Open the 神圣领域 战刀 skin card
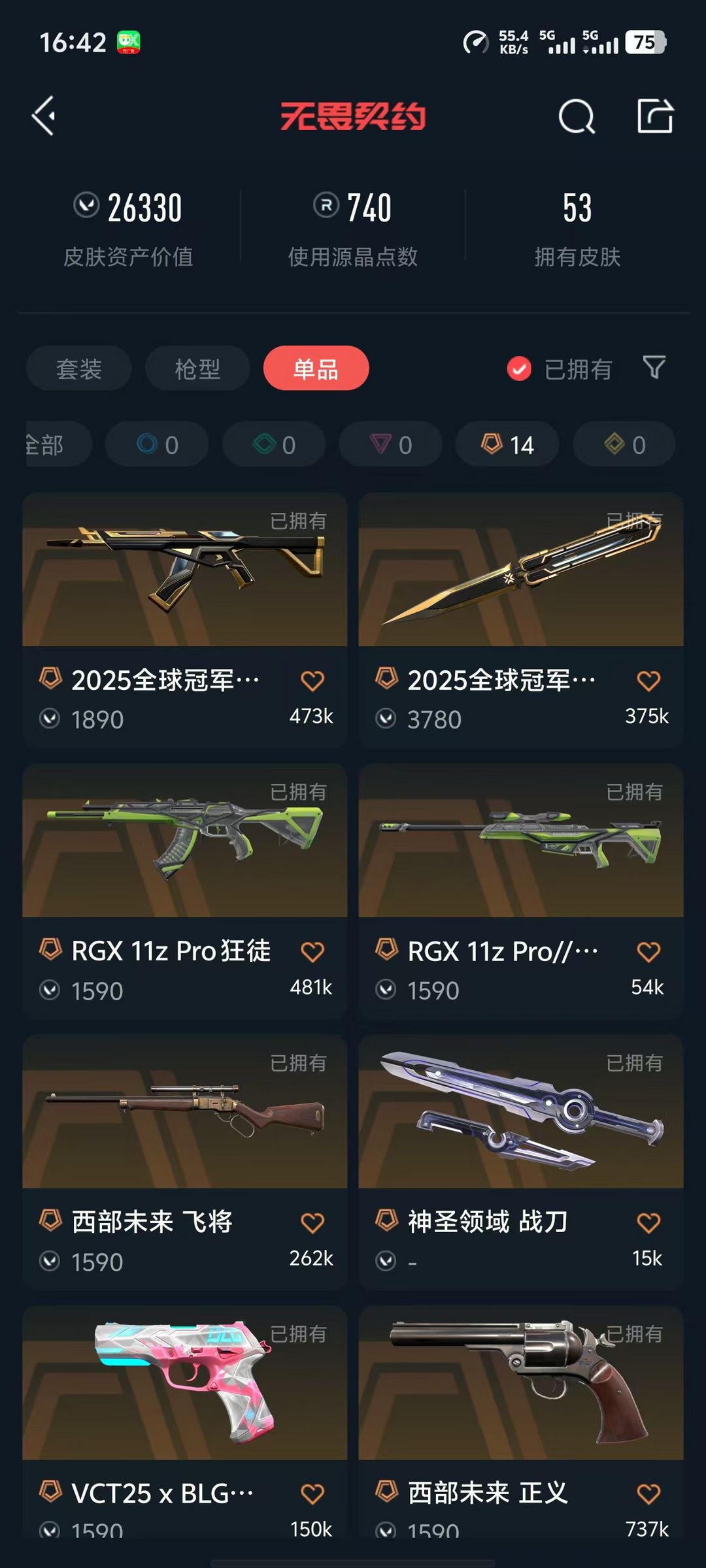The width and height of the screenshot is (706, 1568). click(x=520, y=1114)
